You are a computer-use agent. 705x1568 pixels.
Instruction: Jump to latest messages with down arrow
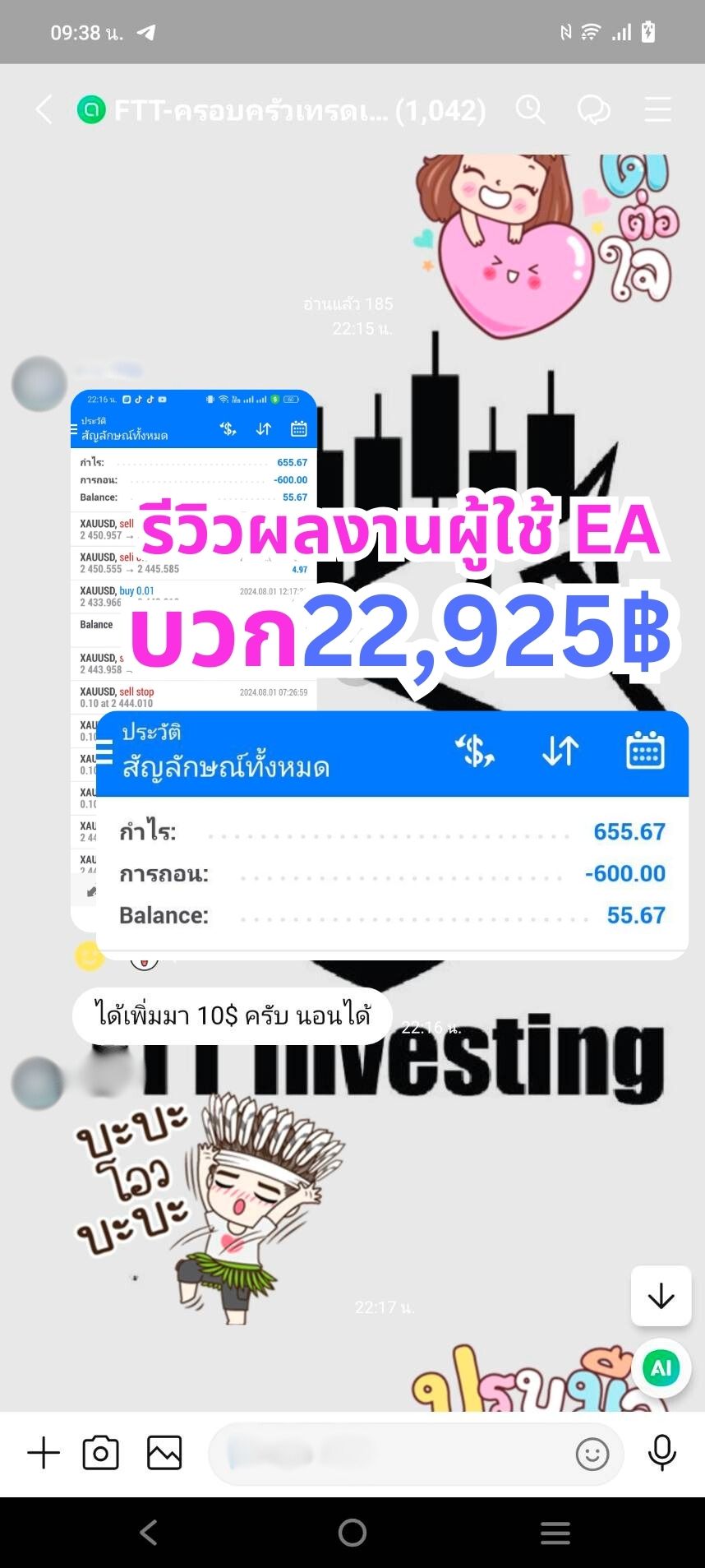[661, 1297]
